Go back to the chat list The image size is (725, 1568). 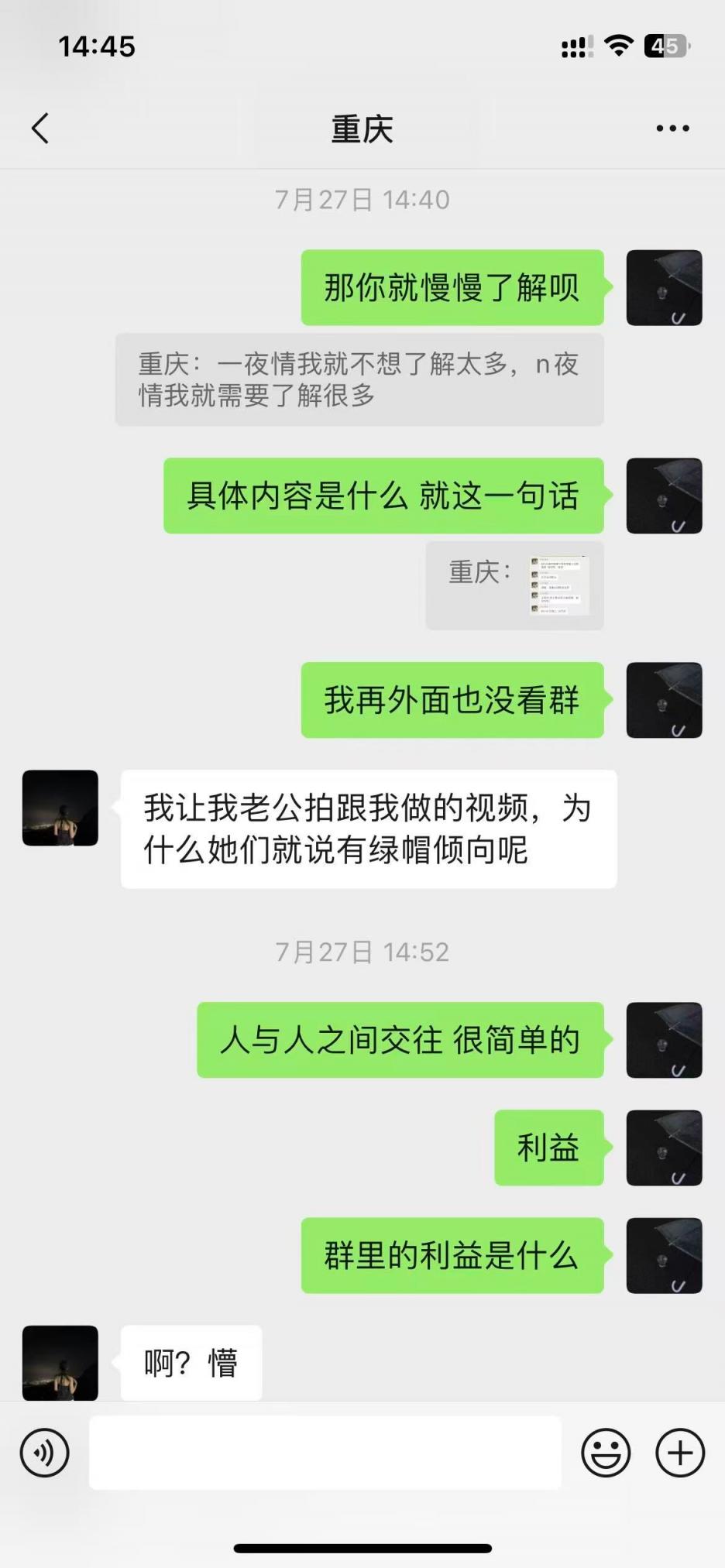[x=40, y=129]
